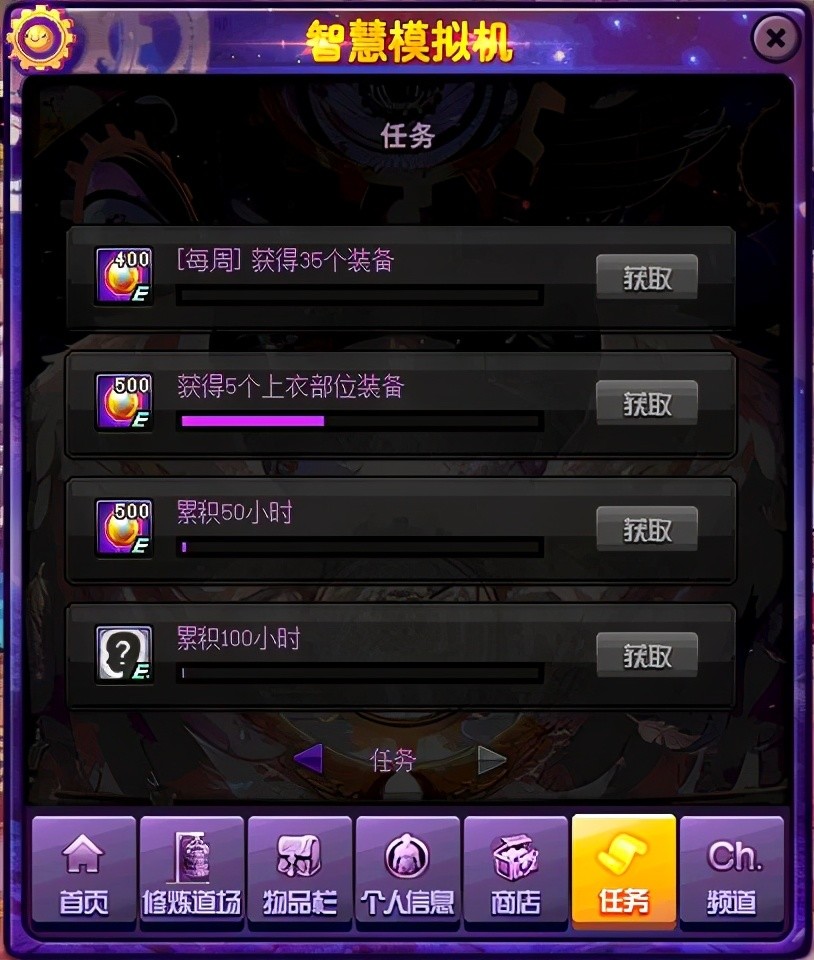The width and height of the screenshot is (814, 960).
Task: Switch to the 首页 tab
Action: (x=83, y=869)
